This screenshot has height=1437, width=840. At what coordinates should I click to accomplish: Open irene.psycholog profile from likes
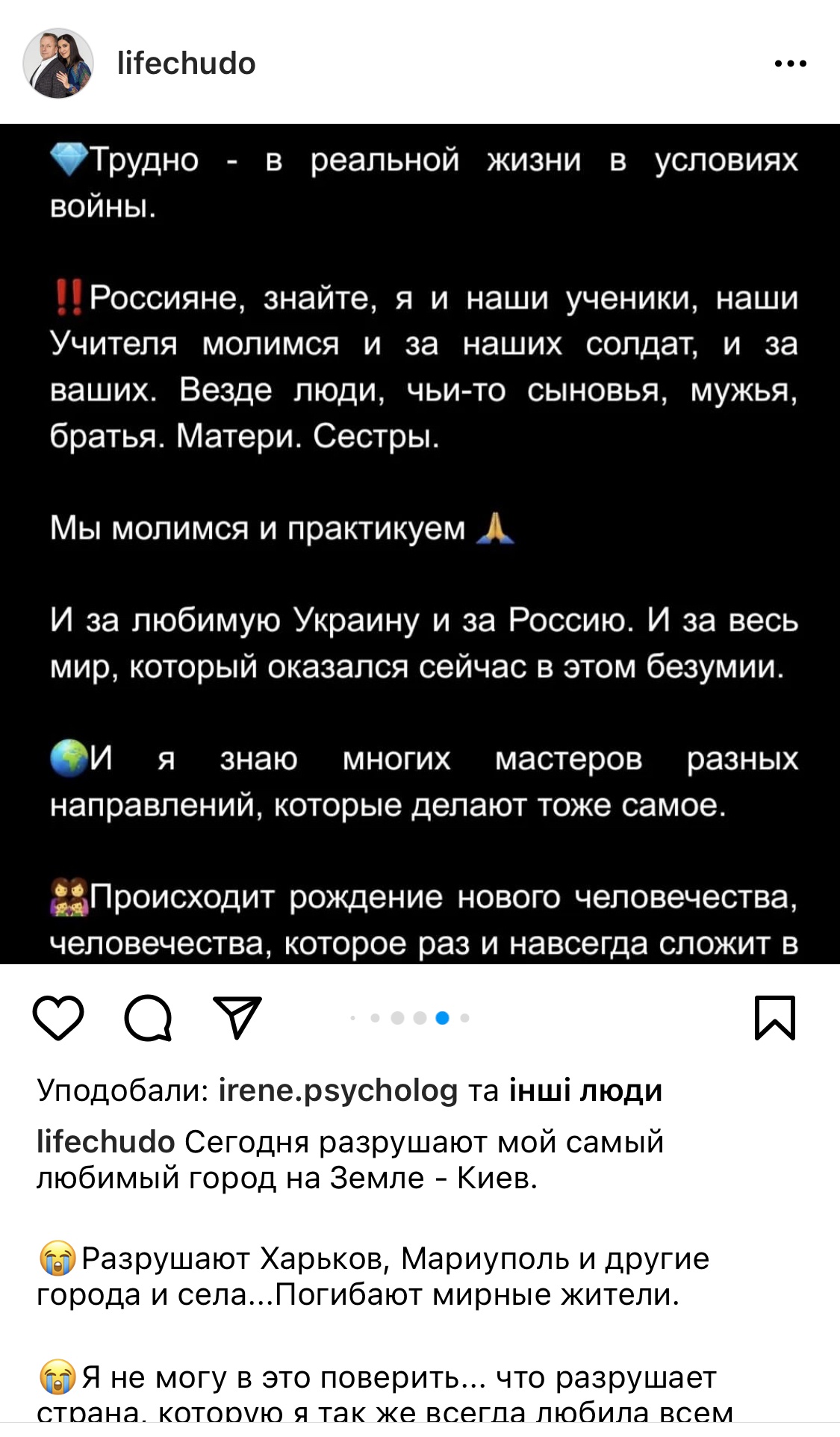click(x=337, y=1090)
